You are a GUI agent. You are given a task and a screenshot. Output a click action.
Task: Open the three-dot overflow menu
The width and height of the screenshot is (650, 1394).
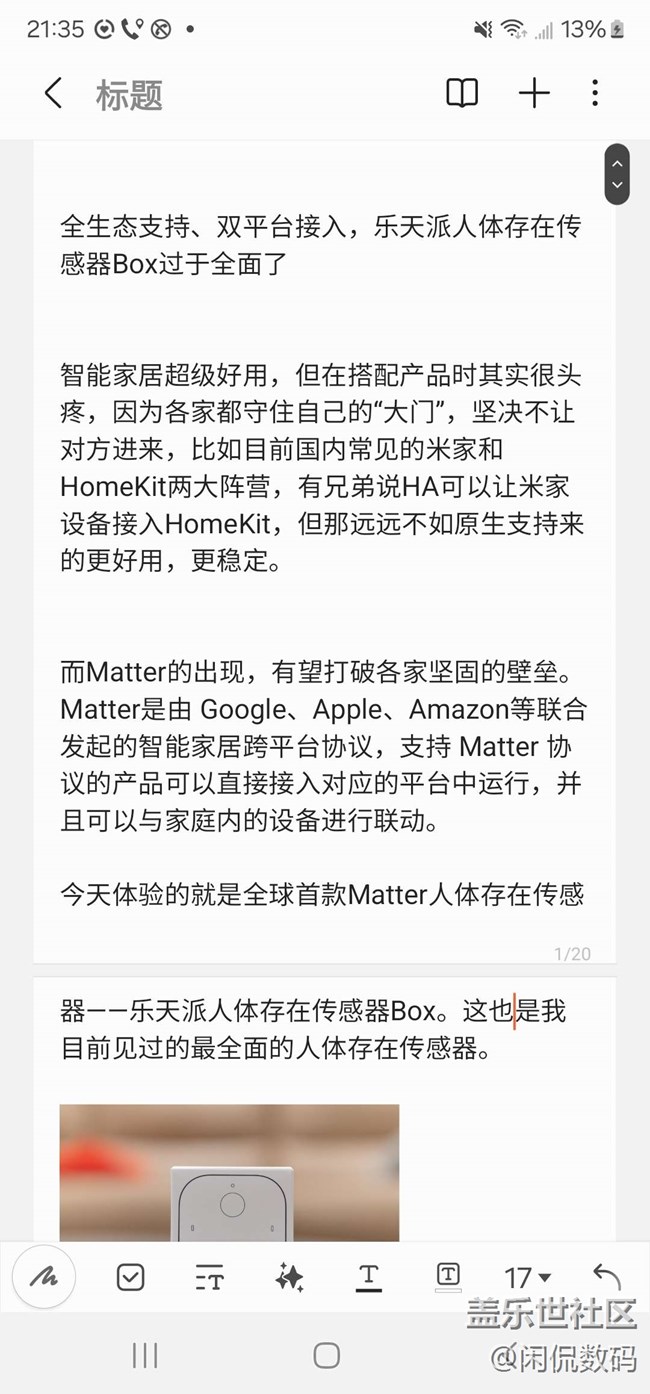(595, 94)
